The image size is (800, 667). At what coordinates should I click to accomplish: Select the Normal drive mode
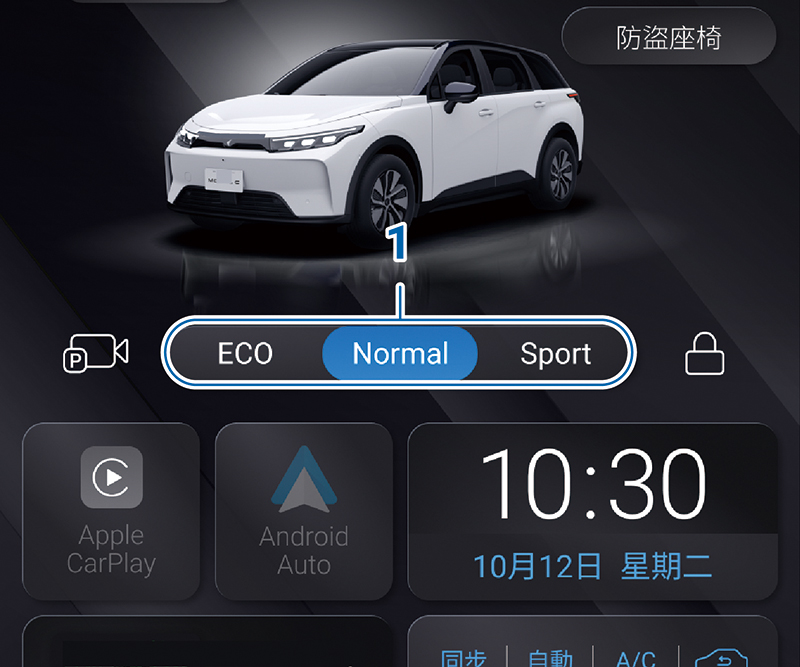[400, 354]
